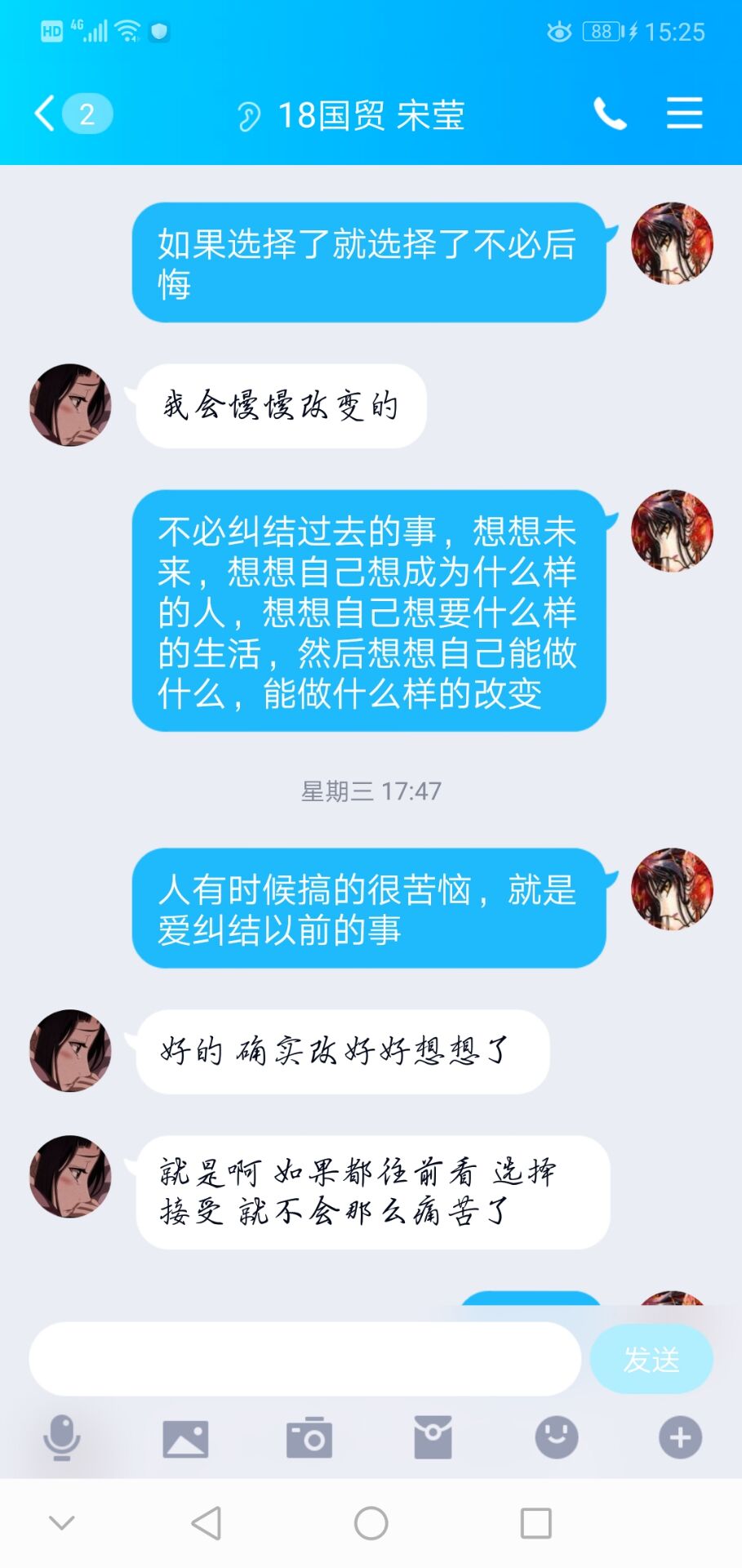Open recent apps overview
The height and width of the screenshot is (1568, 742).
[535, 1523]
